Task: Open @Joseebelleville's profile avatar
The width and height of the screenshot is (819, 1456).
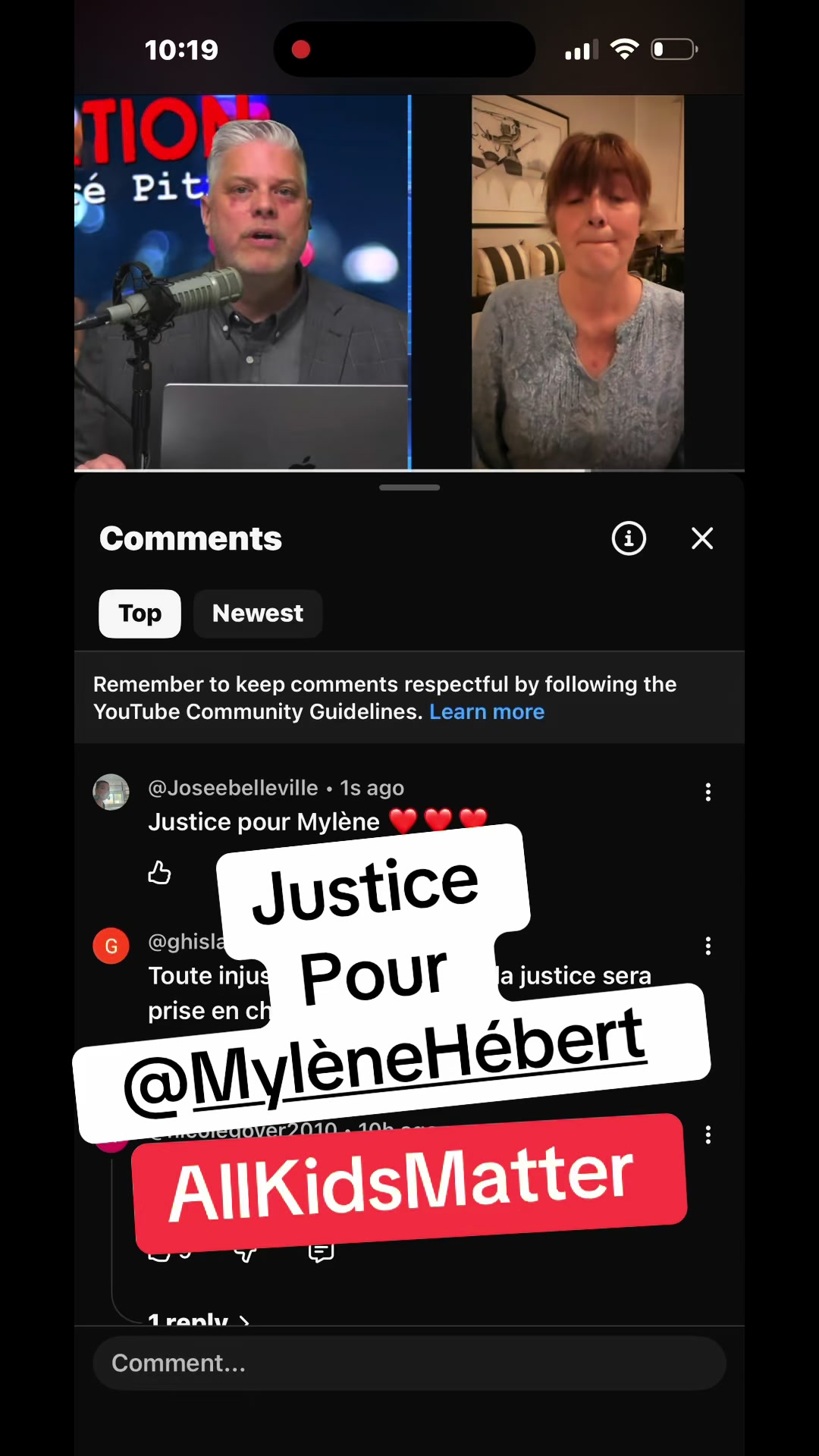Action: pos(111,792)
